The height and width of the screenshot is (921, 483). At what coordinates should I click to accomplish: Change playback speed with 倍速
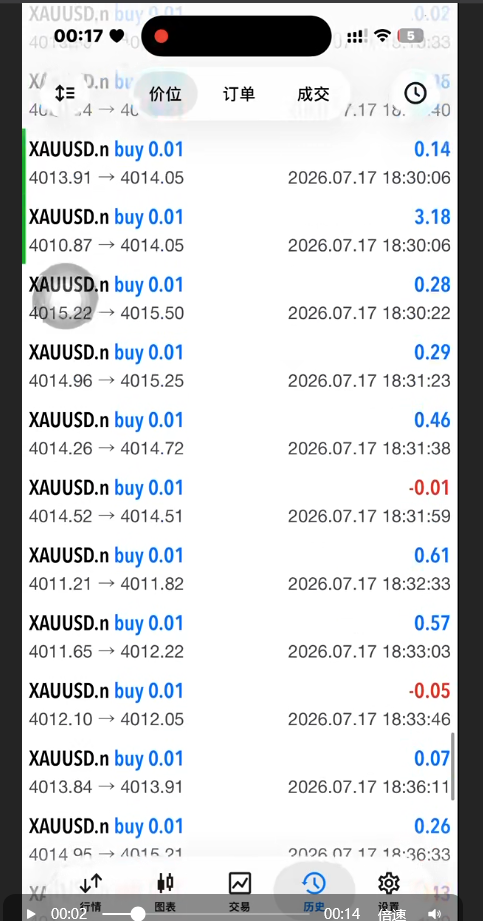pos(391,914)
